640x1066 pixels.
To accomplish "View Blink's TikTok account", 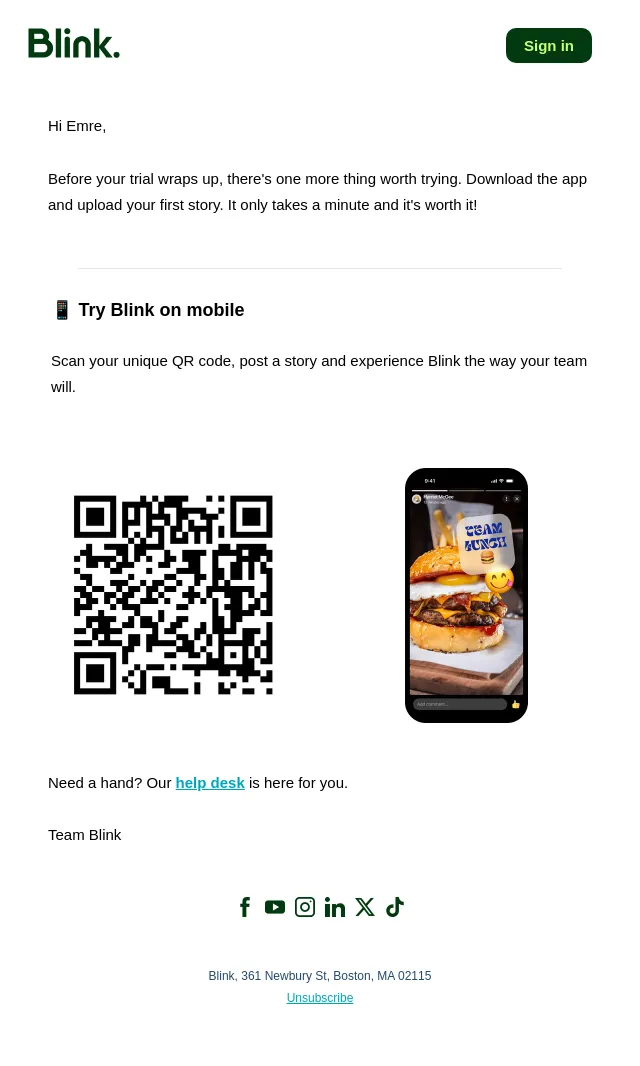I will pos(394,907).
